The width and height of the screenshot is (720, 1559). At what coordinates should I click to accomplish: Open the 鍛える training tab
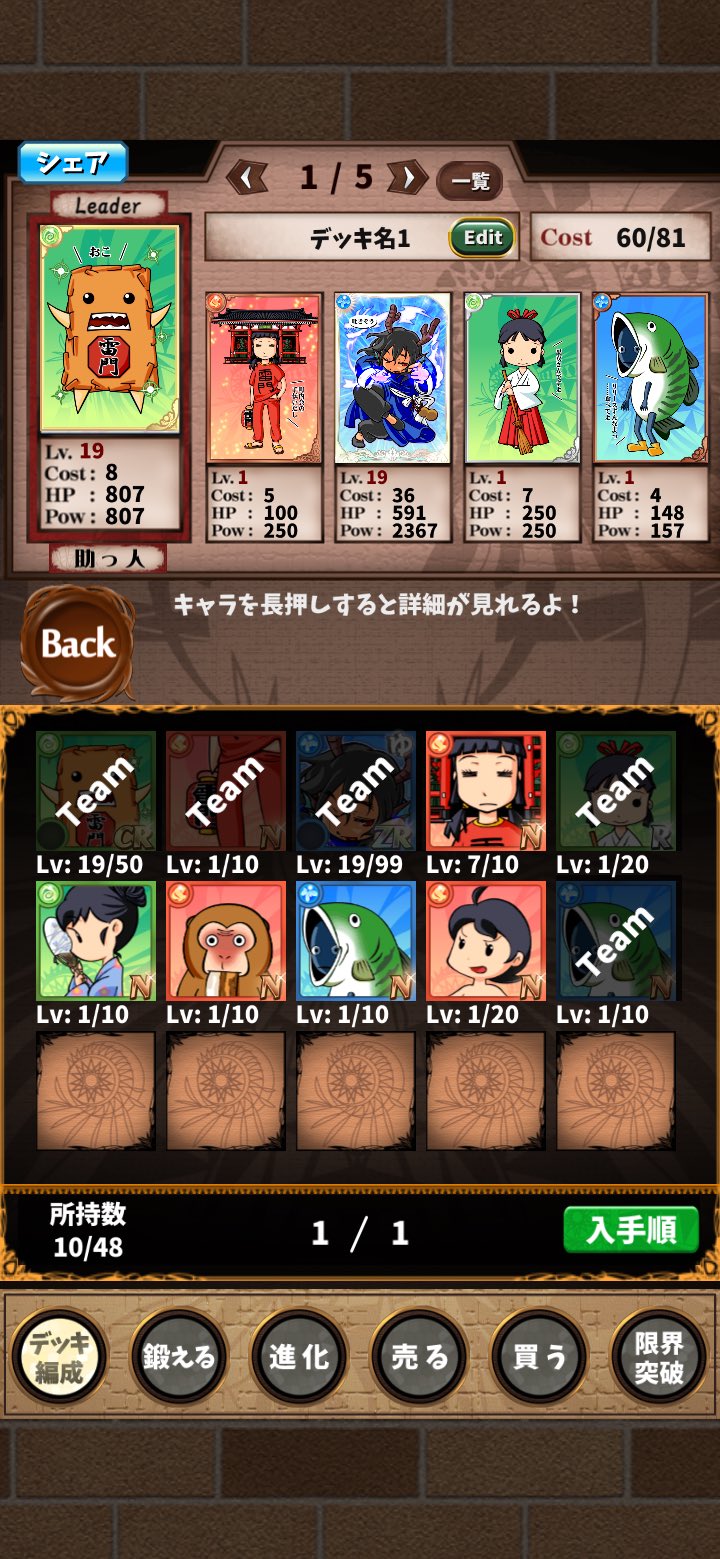pyautogui.click(x=179, y=1357)
